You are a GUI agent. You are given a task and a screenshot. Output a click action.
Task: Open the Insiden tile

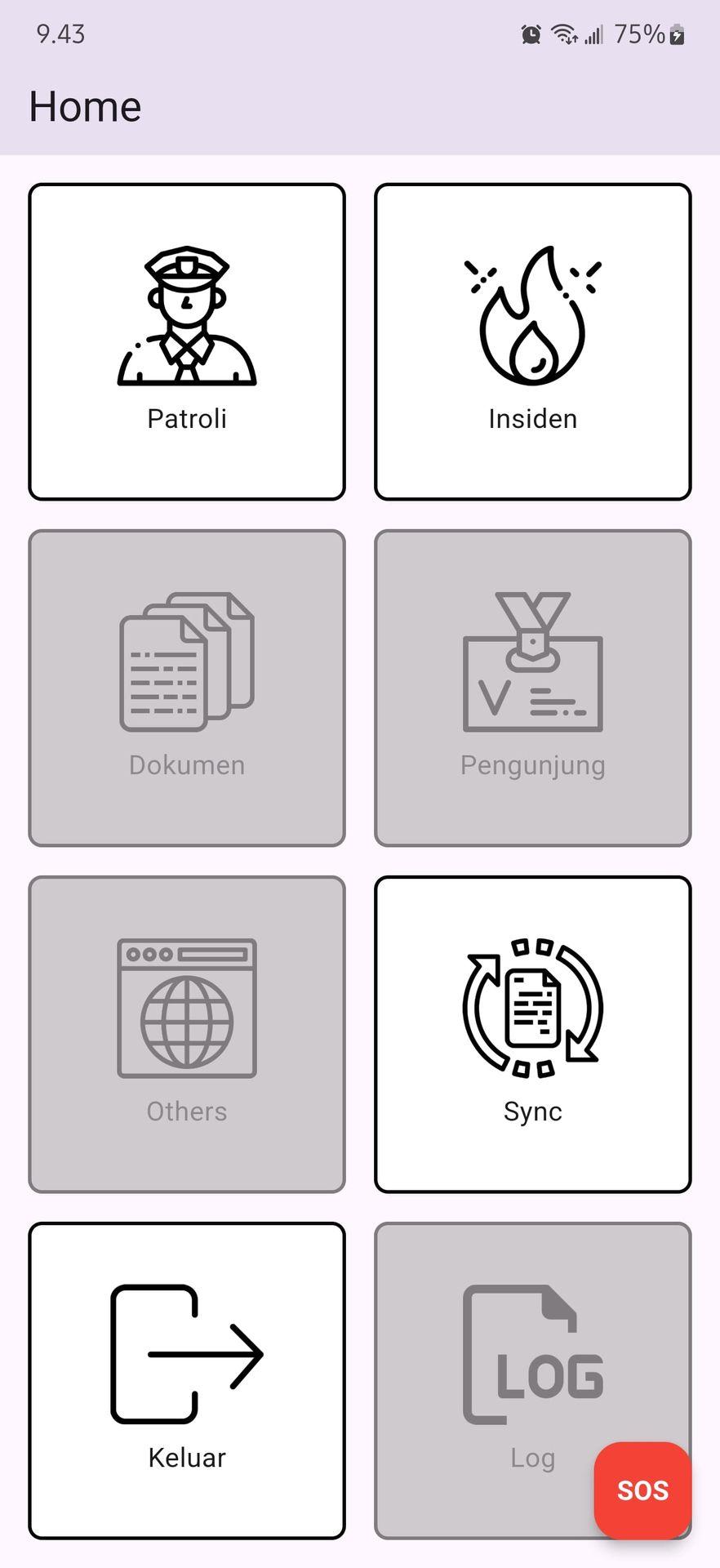click(532, 341)
